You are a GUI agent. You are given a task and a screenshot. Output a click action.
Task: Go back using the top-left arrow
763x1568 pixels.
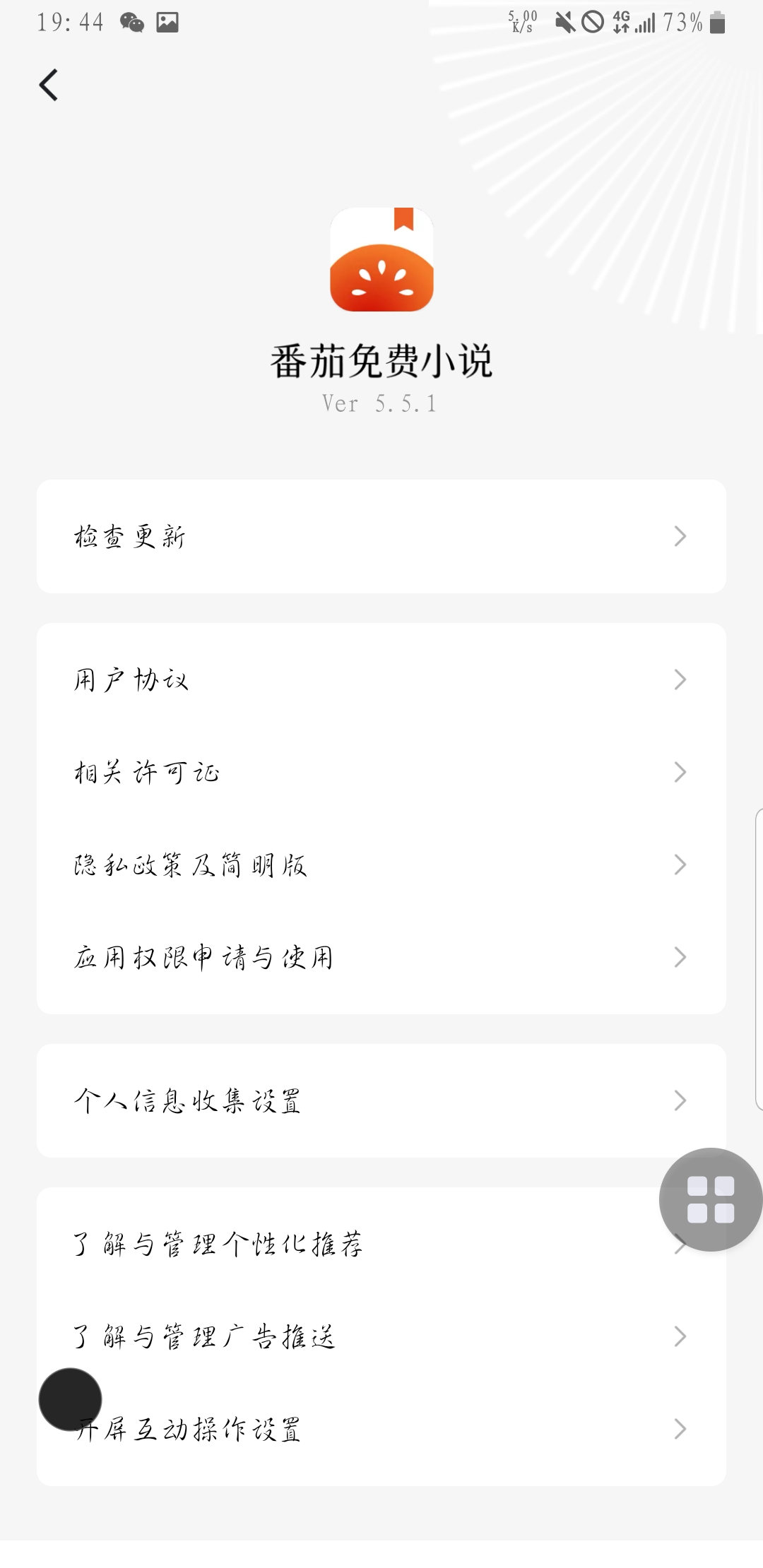(x=48, y=85)
